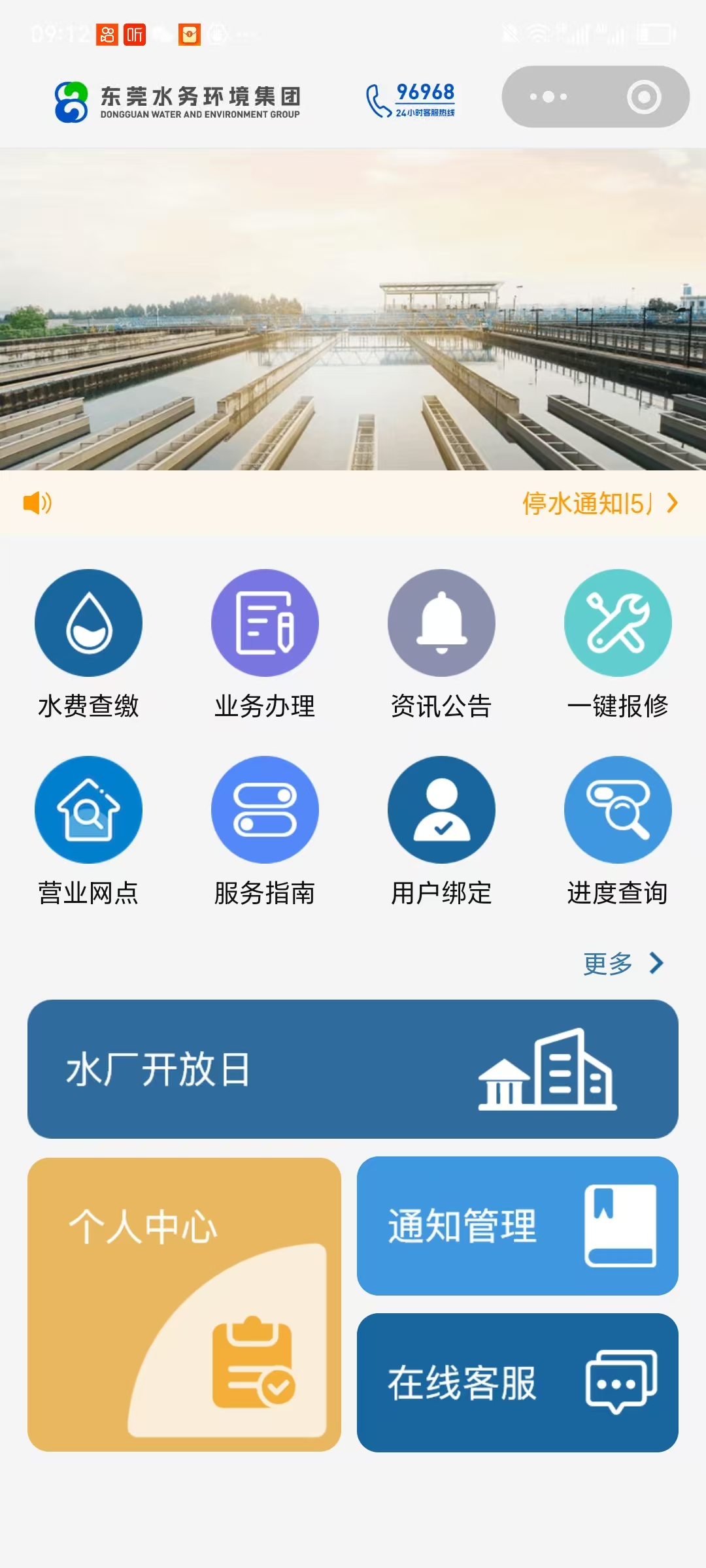Call the 96968 customer service hotline
Screen dimensions: 706x1568
tap(411, 100)
